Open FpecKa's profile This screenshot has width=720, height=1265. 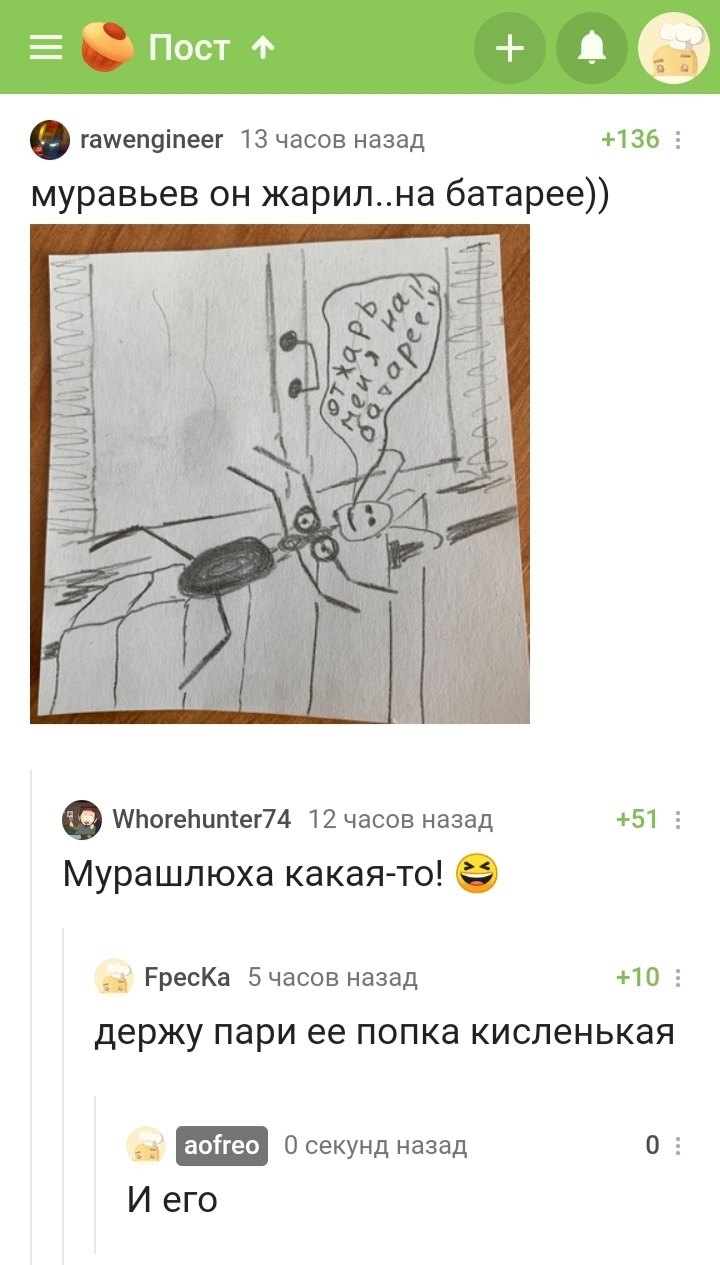pyautogui.click(x=187, y=977)
